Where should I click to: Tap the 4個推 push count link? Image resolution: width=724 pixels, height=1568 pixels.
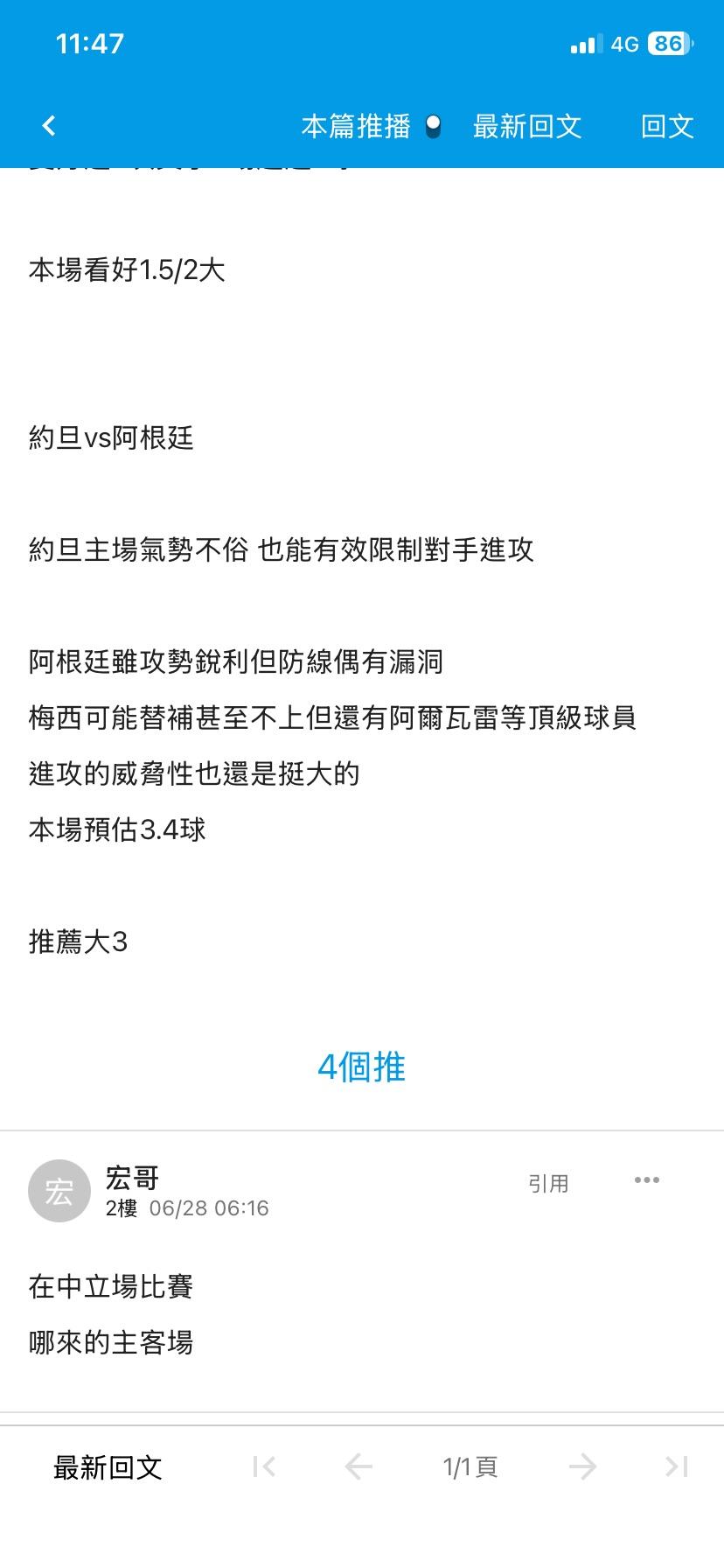(361, 1067)
